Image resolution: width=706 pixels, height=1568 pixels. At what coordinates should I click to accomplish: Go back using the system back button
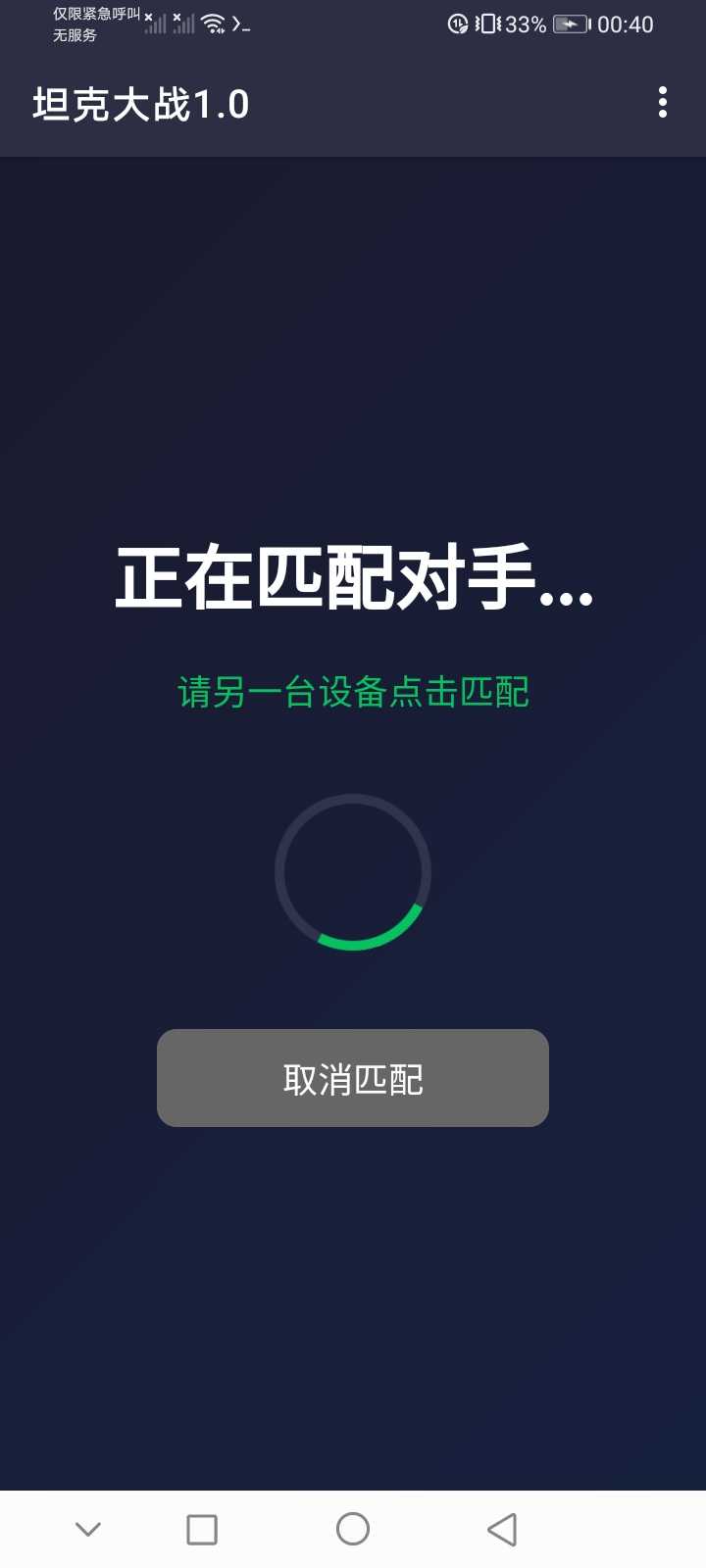pyautogui.click(x=502, y=1529)
